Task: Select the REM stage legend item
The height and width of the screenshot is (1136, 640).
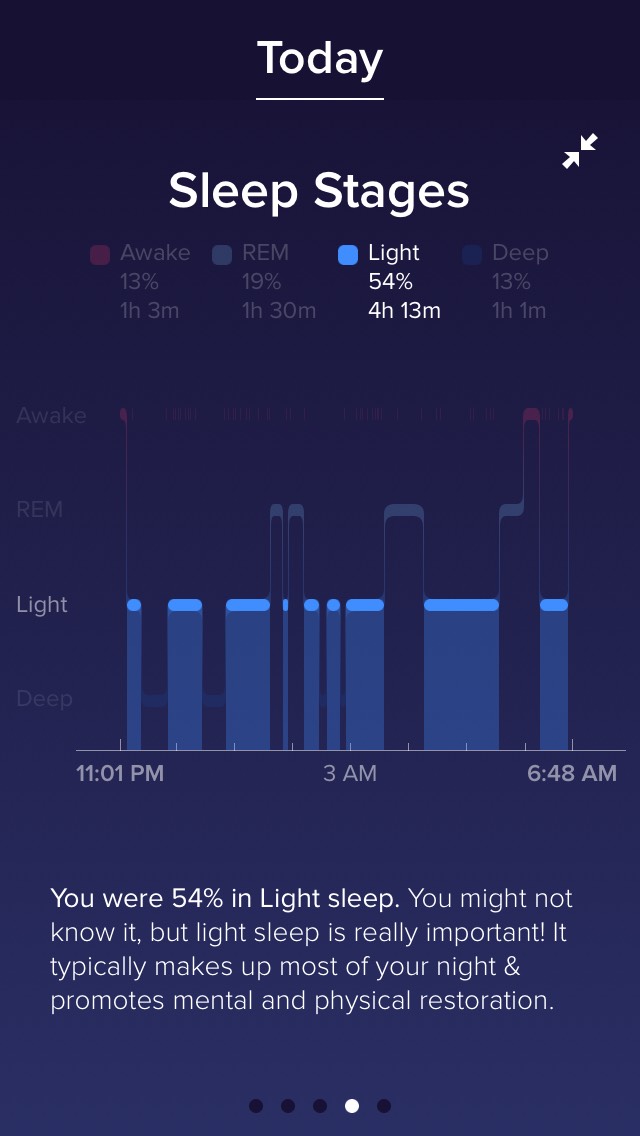Action: pyautogui.click(x=264, y=282)
